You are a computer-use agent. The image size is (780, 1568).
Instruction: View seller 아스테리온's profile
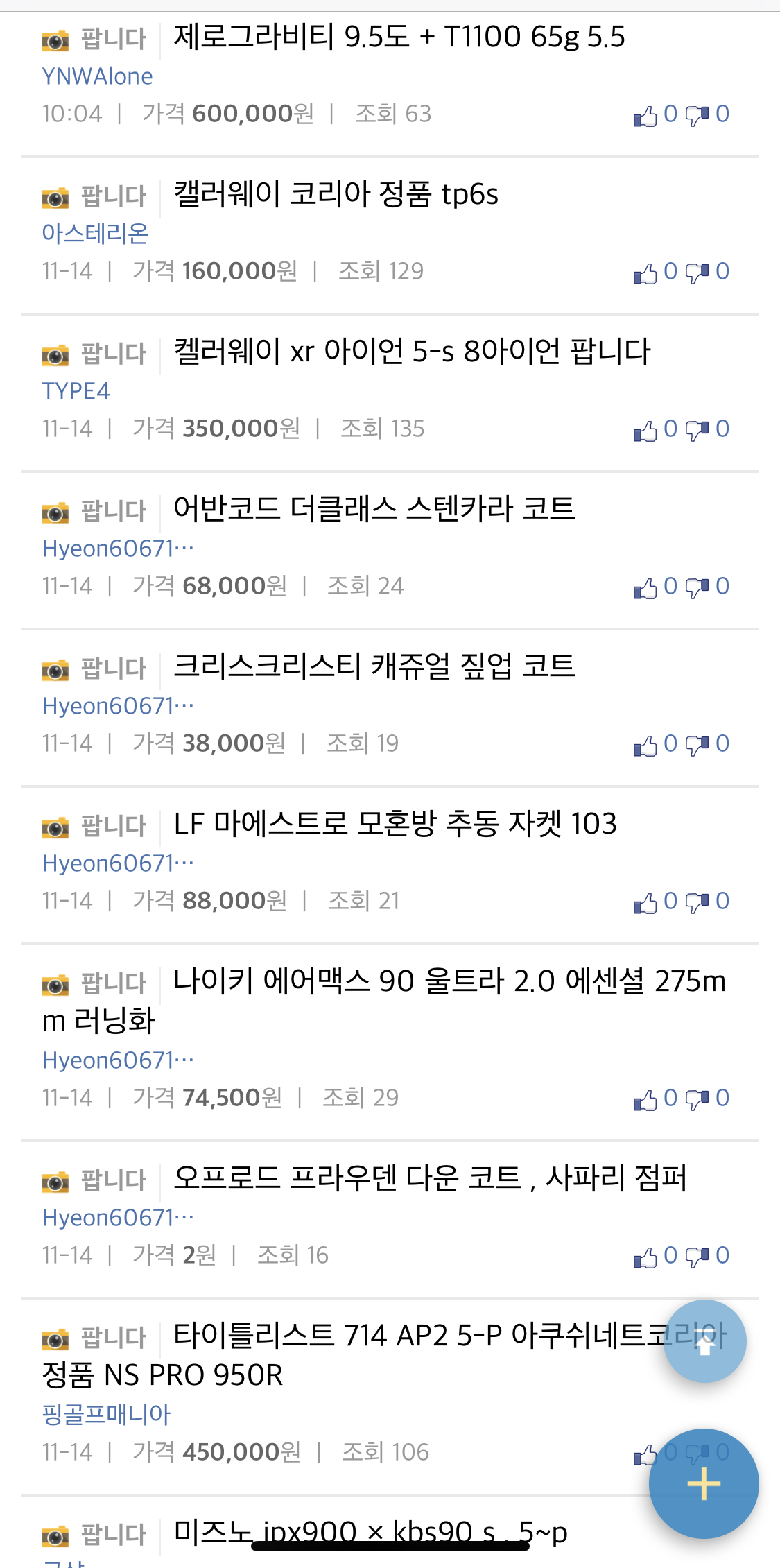click(x=96, y=234)
